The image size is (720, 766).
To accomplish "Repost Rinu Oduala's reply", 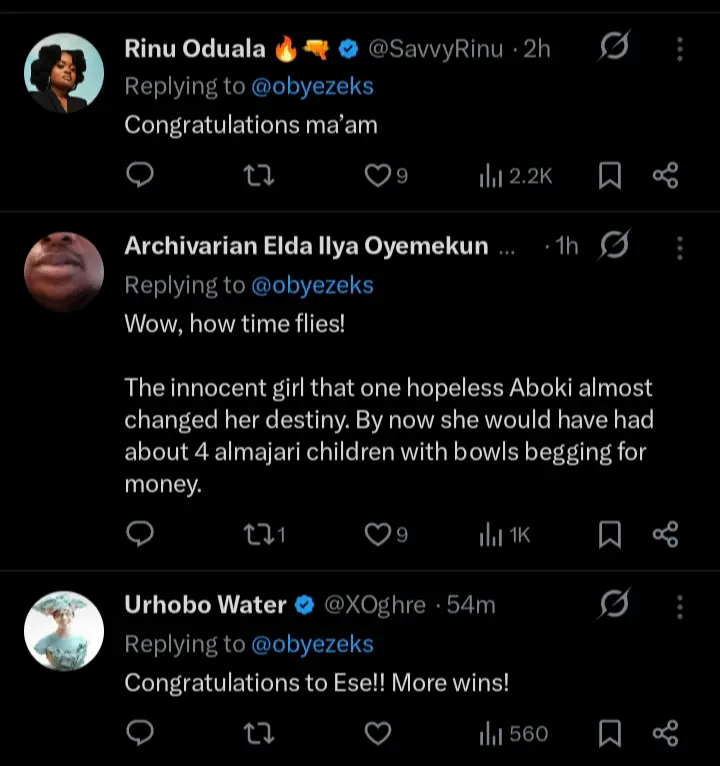I will [257, 176].
